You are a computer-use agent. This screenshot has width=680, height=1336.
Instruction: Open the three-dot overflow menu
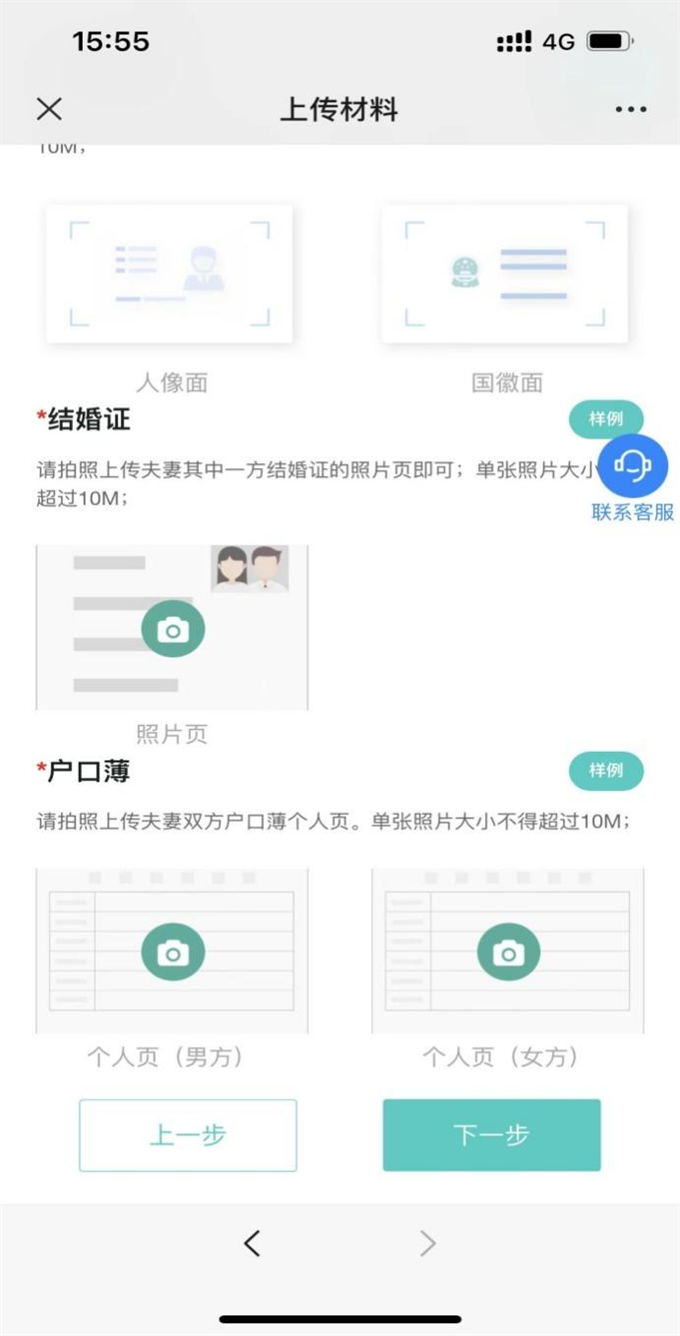(x=631, y=109)
